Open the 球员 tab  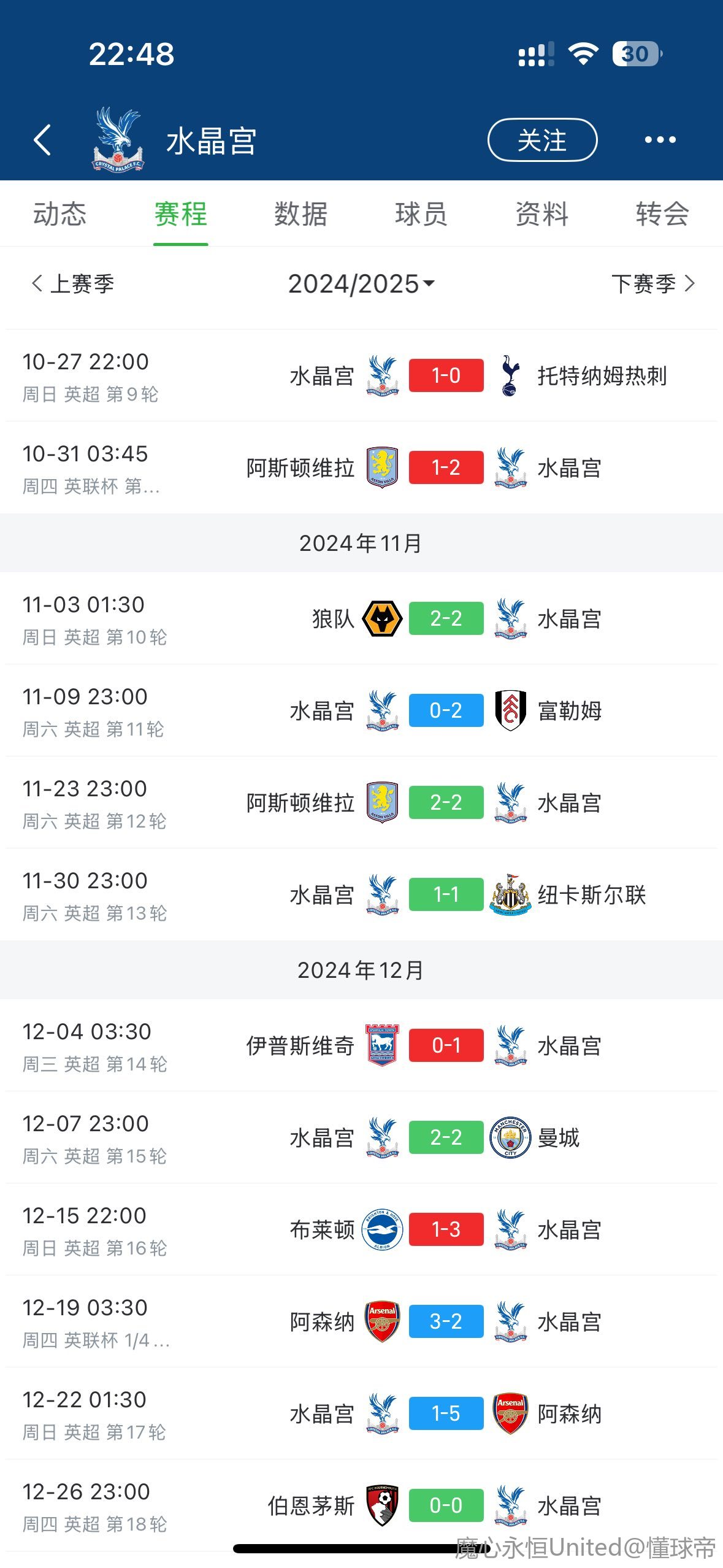(x=421, y=214)
